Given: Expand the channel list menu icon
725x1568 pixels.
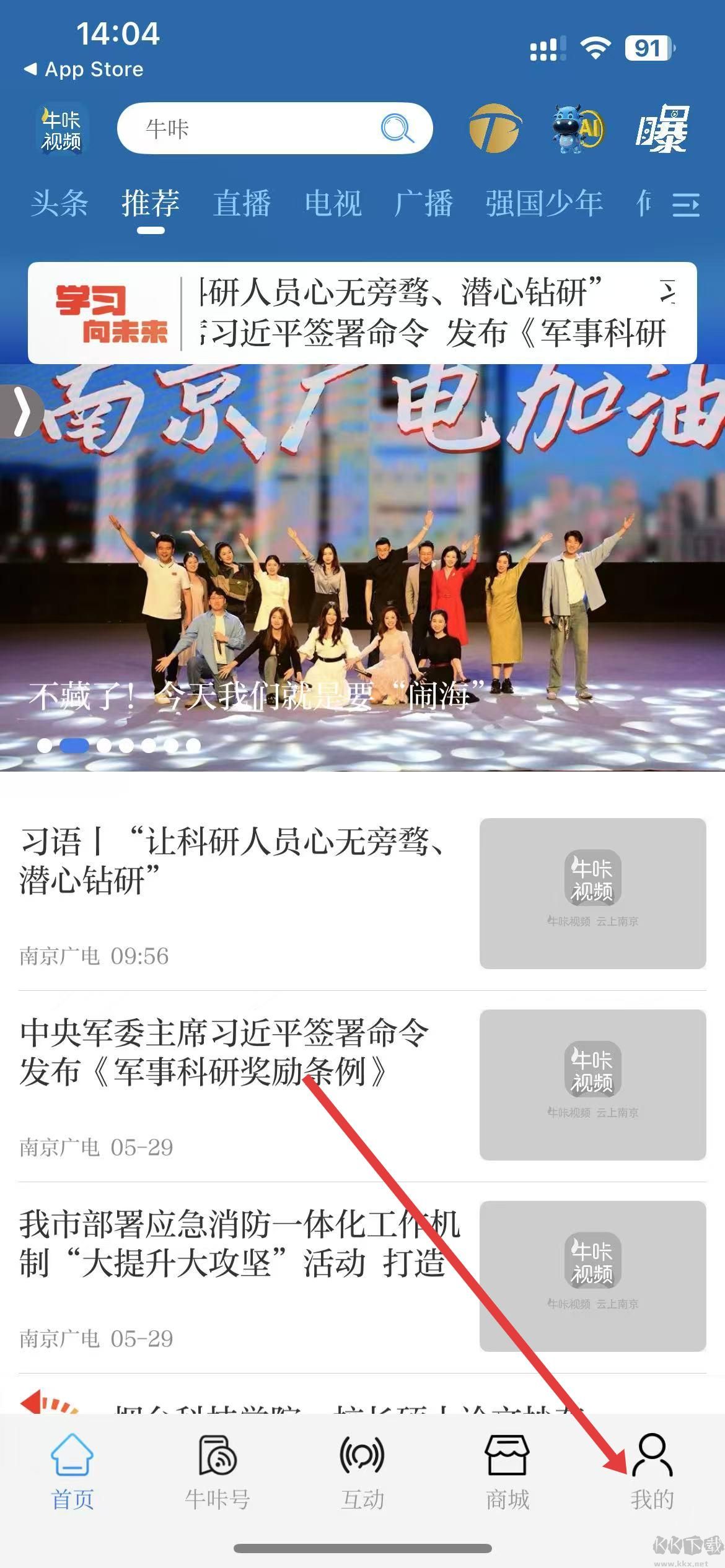Looking at the screenshot, I should [x=686, y=204].
